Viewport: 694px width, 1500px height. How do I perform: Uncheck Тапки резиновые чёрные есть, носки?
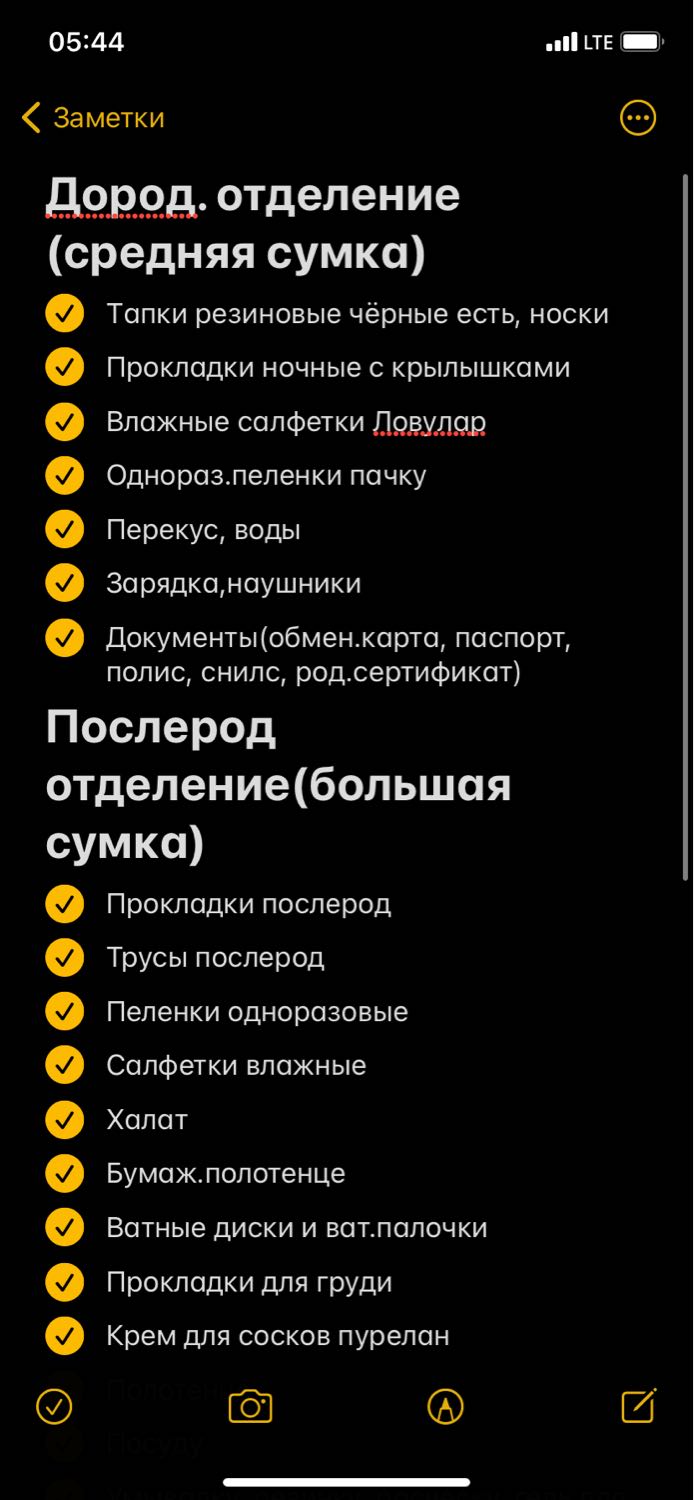tap(64, 313)
